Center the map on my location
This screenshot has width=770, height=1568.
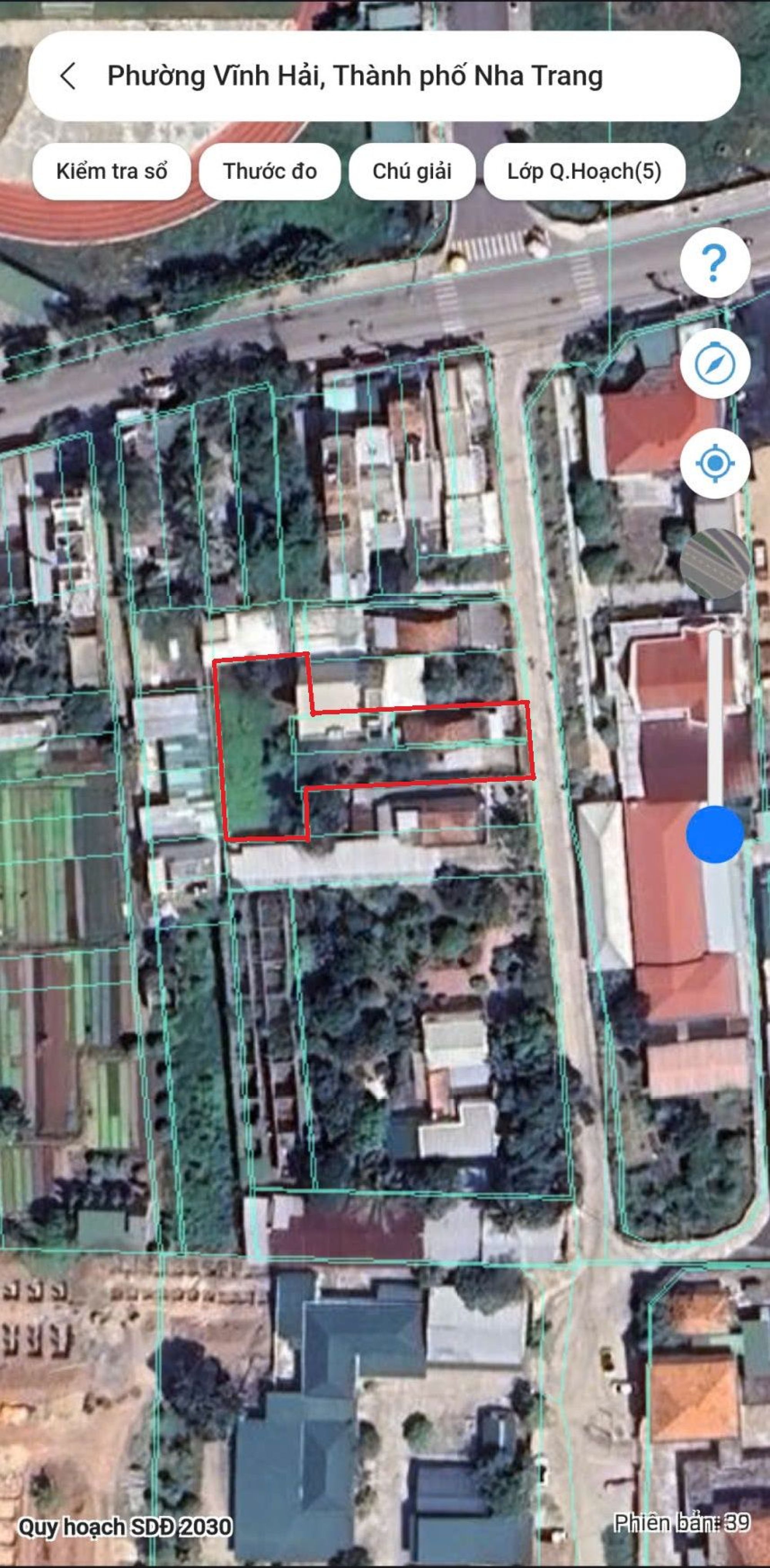point(715,463)
